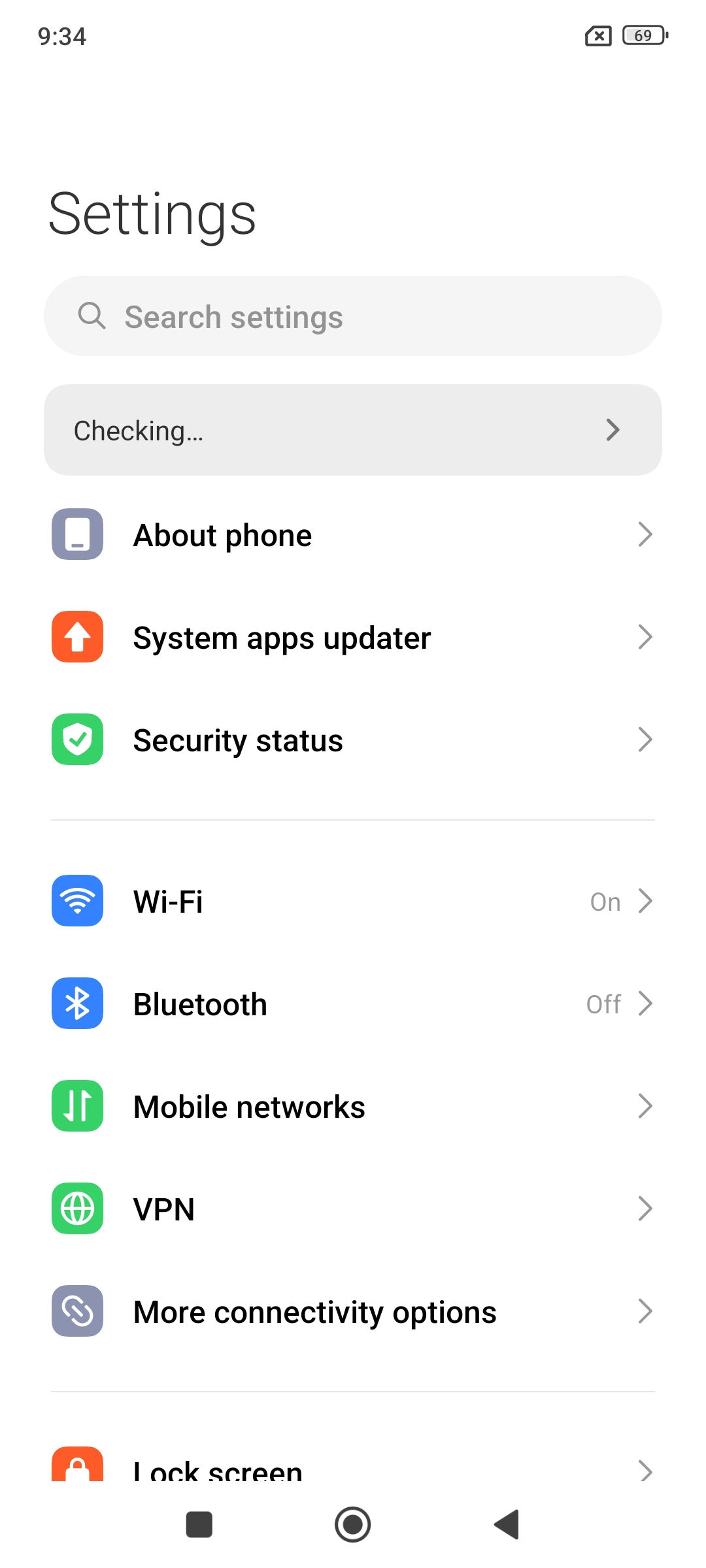
Task: Open Bluetooth settings
Action: (x=353, y=1004)
